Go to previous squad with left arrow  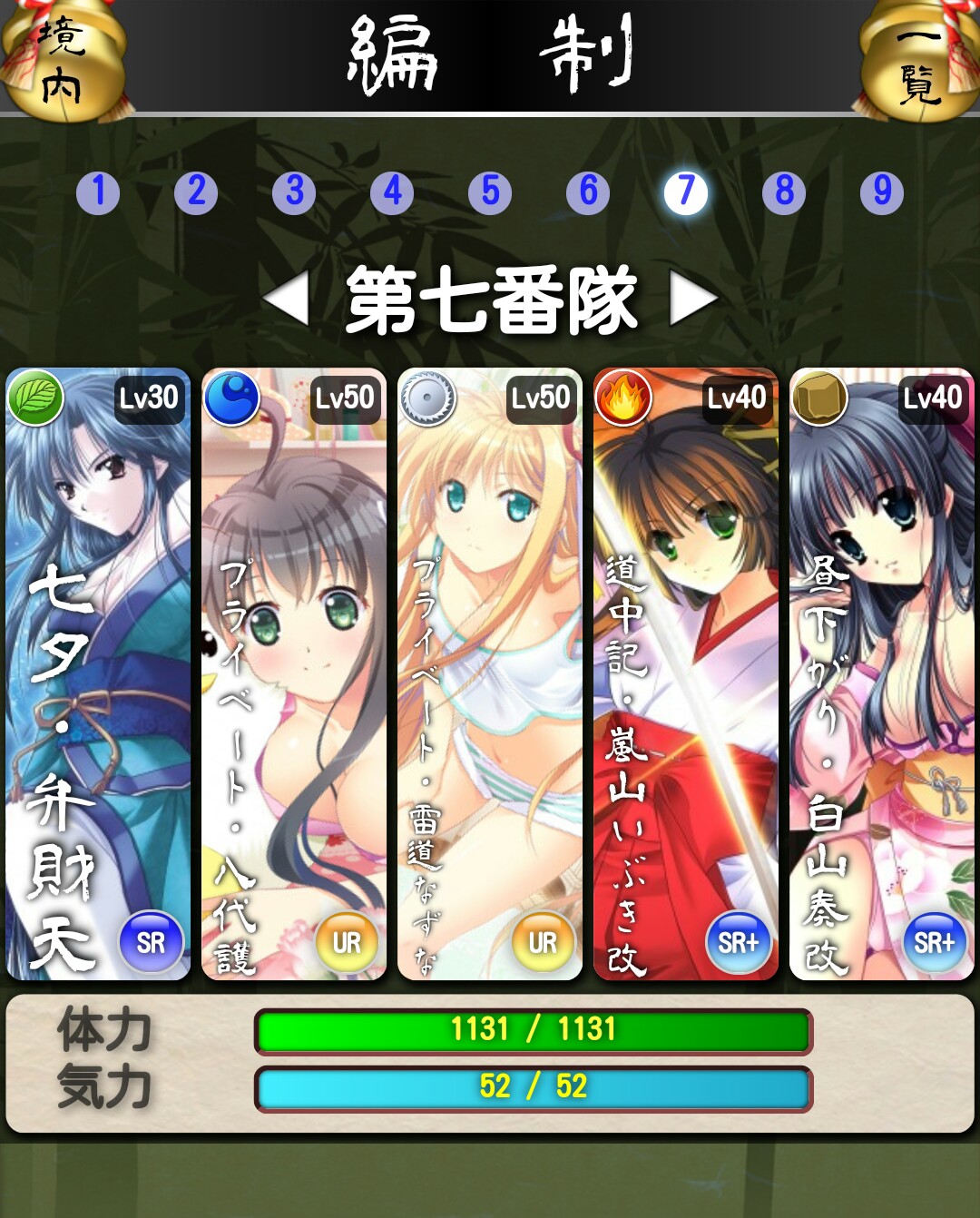pos(287,298)
